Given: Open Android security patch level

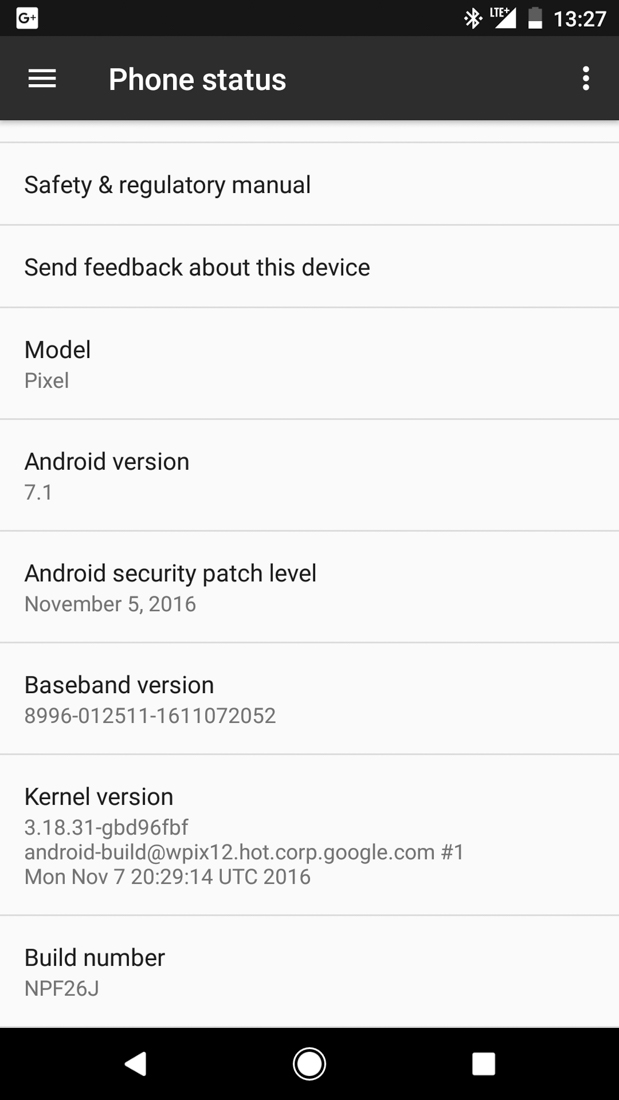Looking at the screenshot, I should (310, 587).
